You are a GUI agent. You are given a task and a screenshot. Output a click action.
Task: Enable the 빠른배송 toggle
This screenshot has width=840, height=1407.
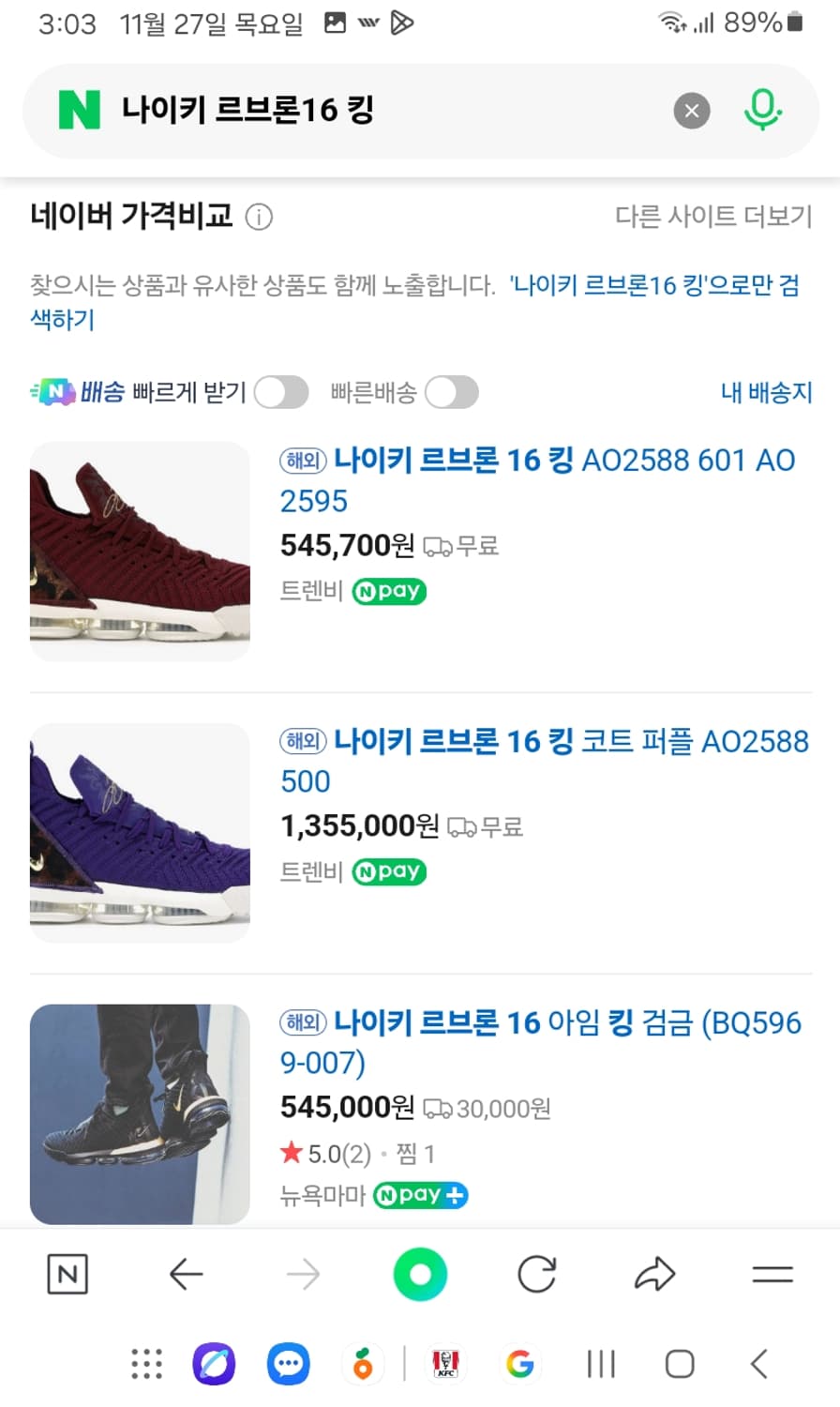452,392
